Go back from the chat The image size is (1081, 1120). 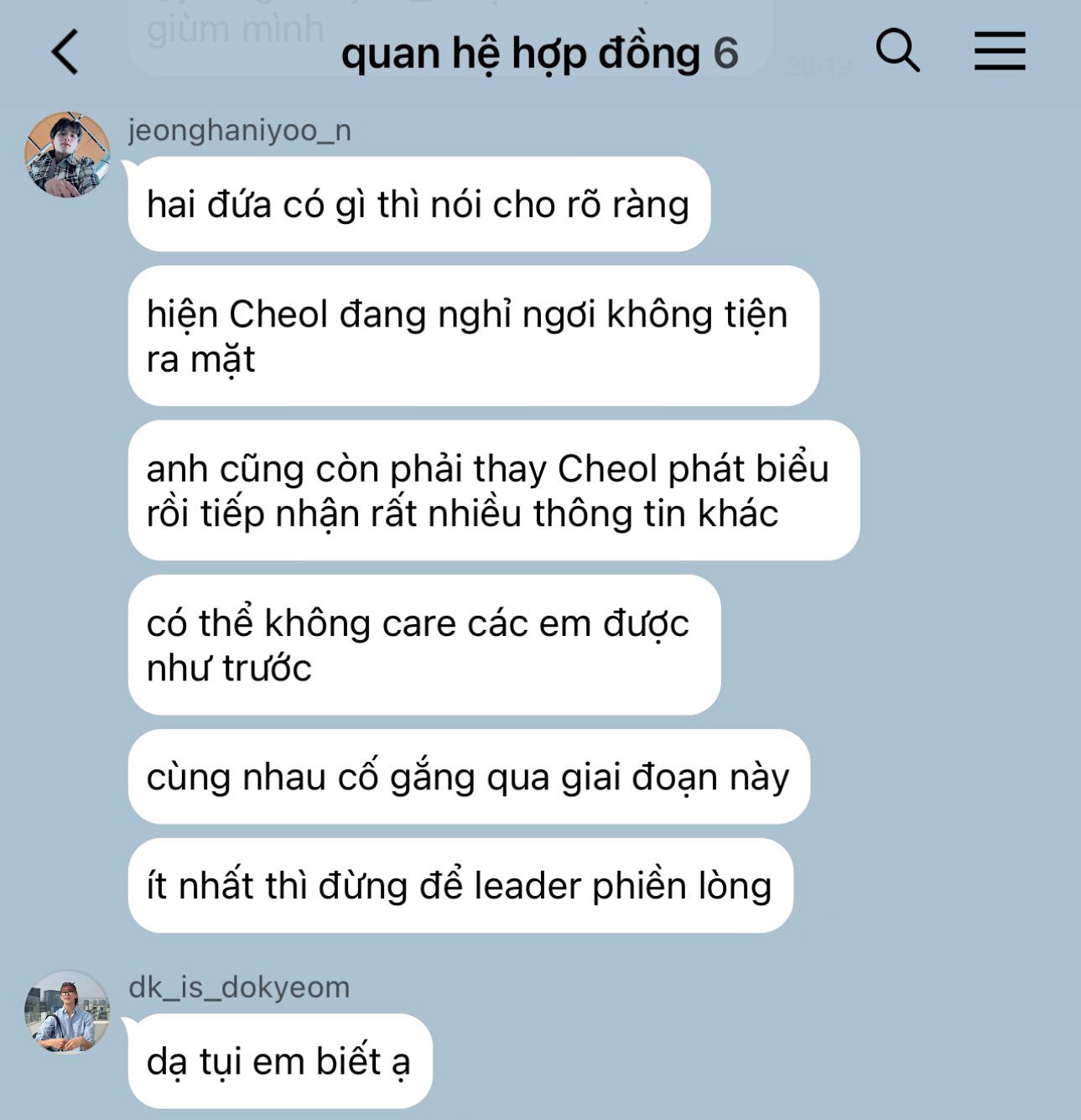tap(65, 52)
